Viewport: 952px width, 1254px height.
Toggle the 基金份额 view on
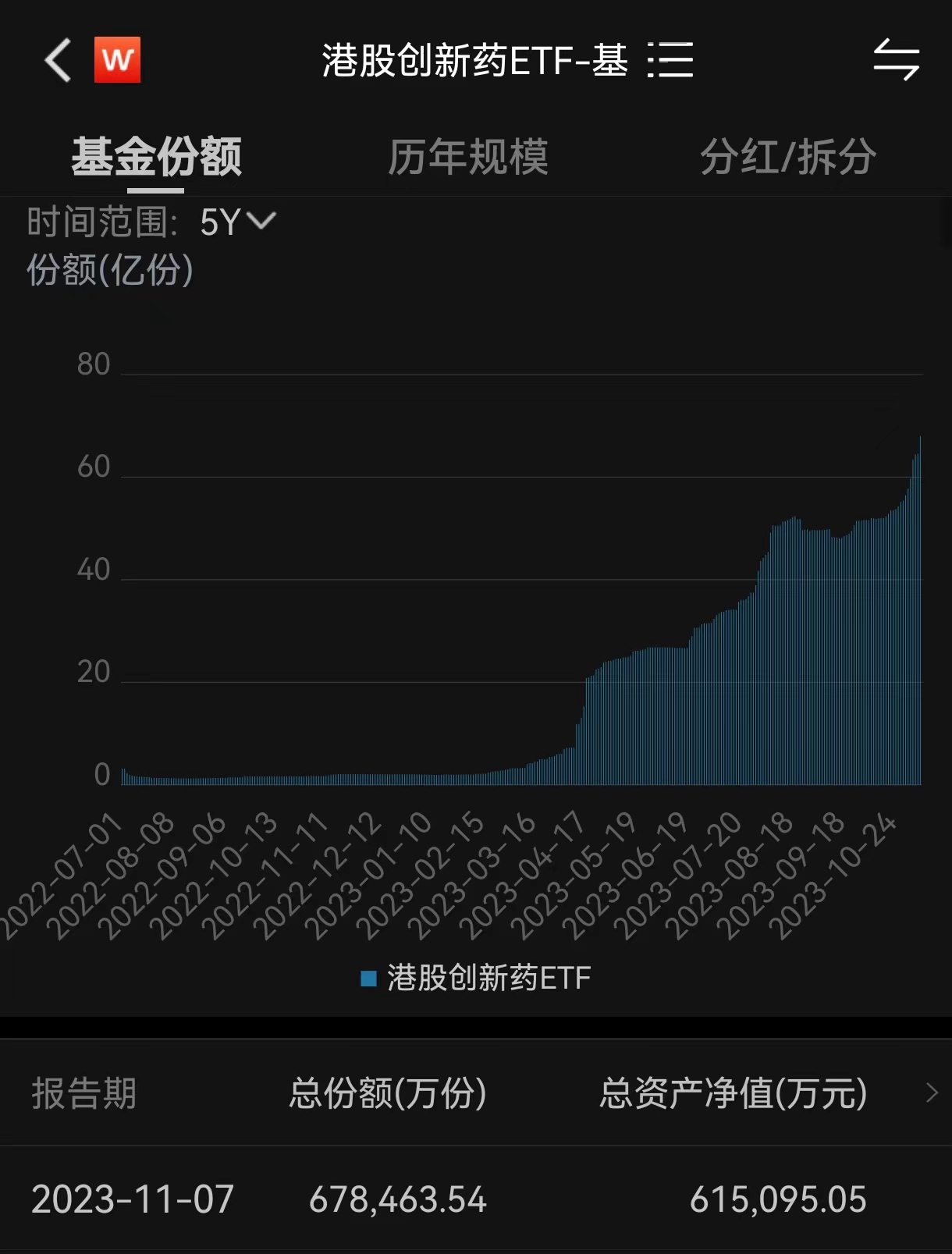click(x=157, y=157)
